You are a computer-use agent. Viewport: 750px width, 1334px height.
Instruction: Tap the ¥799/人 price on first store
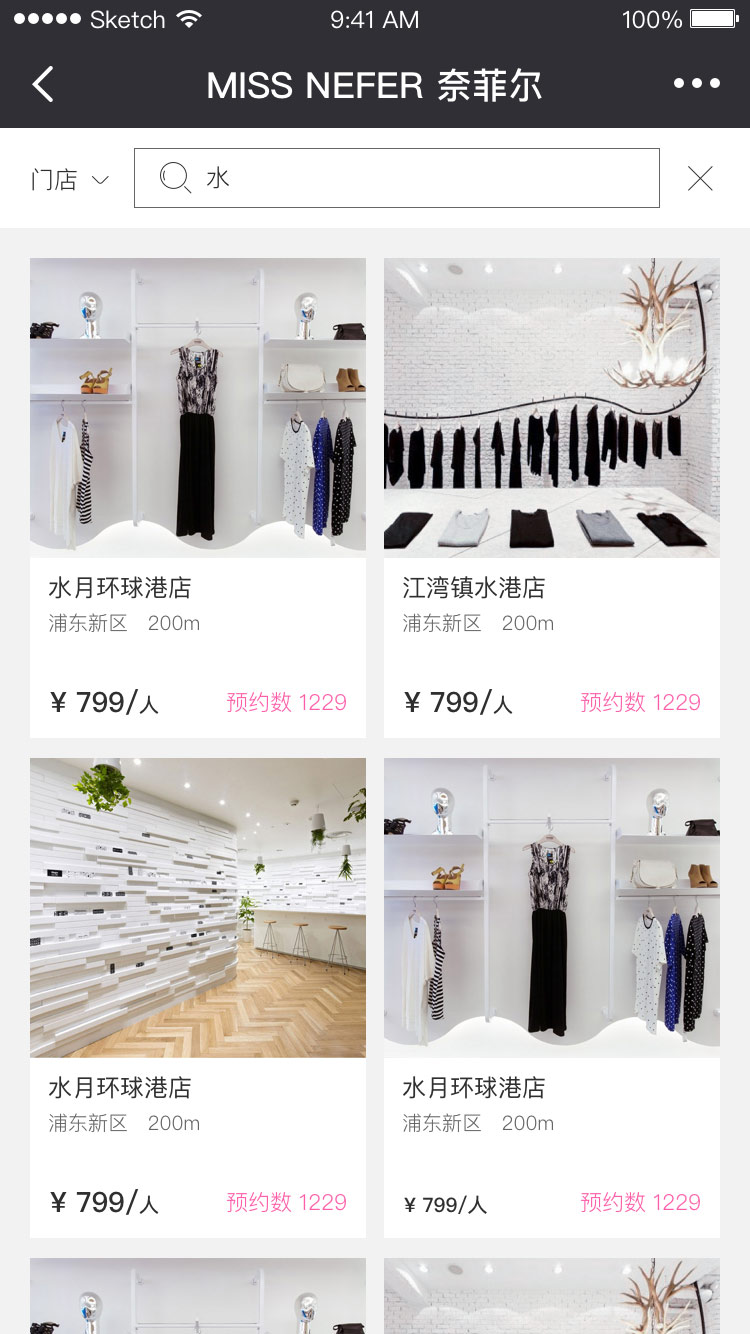(x=103, y=701)
